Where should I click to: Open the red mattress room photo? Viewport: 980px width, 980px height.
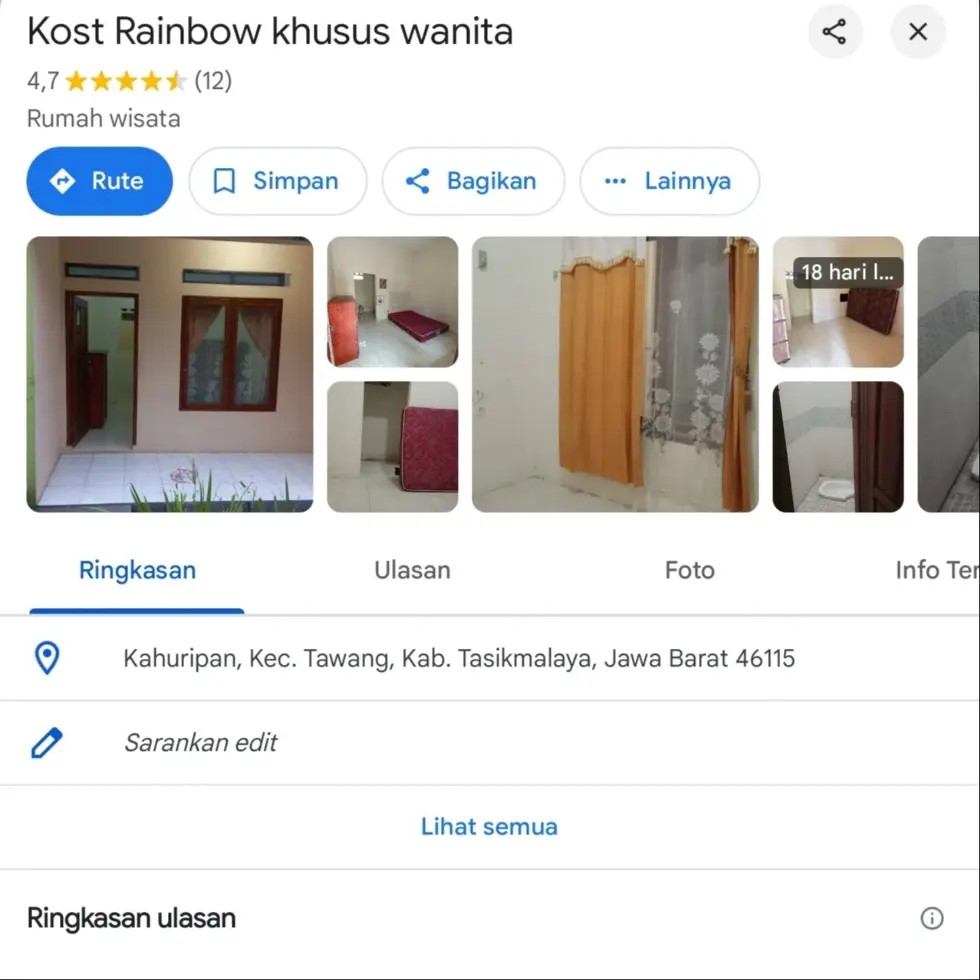[392, 301]
